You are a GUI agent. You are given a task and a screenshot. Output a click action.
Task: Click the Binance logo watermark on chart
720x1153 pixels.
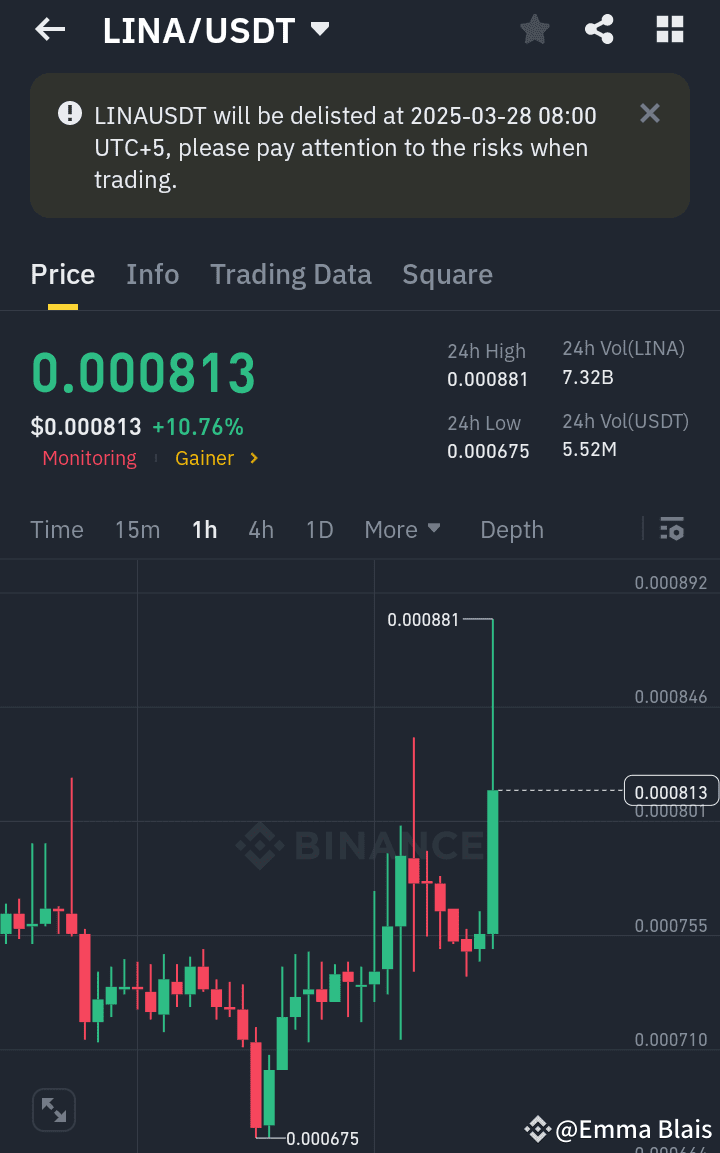[x=360, y=846]
